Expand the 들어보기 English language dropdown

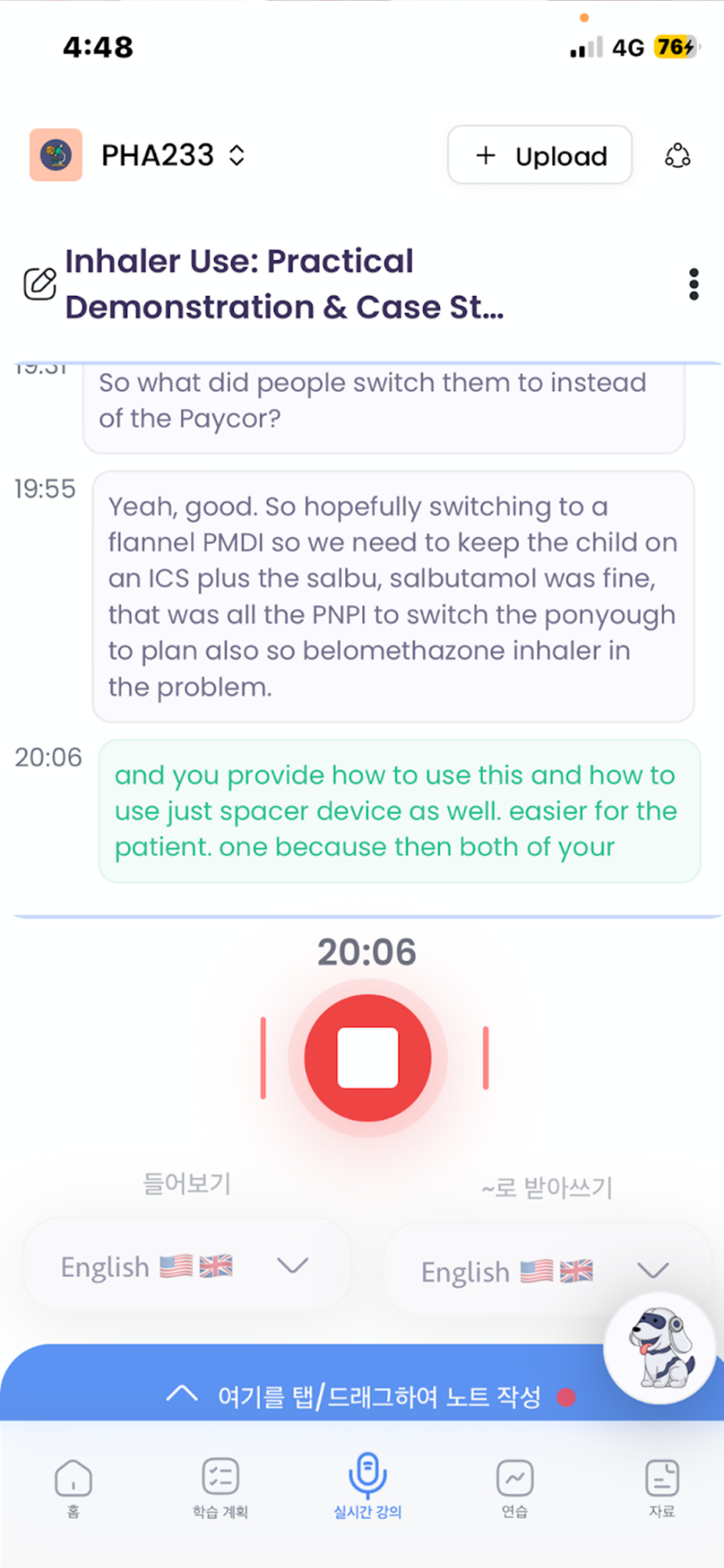(x=187, y=1266)
